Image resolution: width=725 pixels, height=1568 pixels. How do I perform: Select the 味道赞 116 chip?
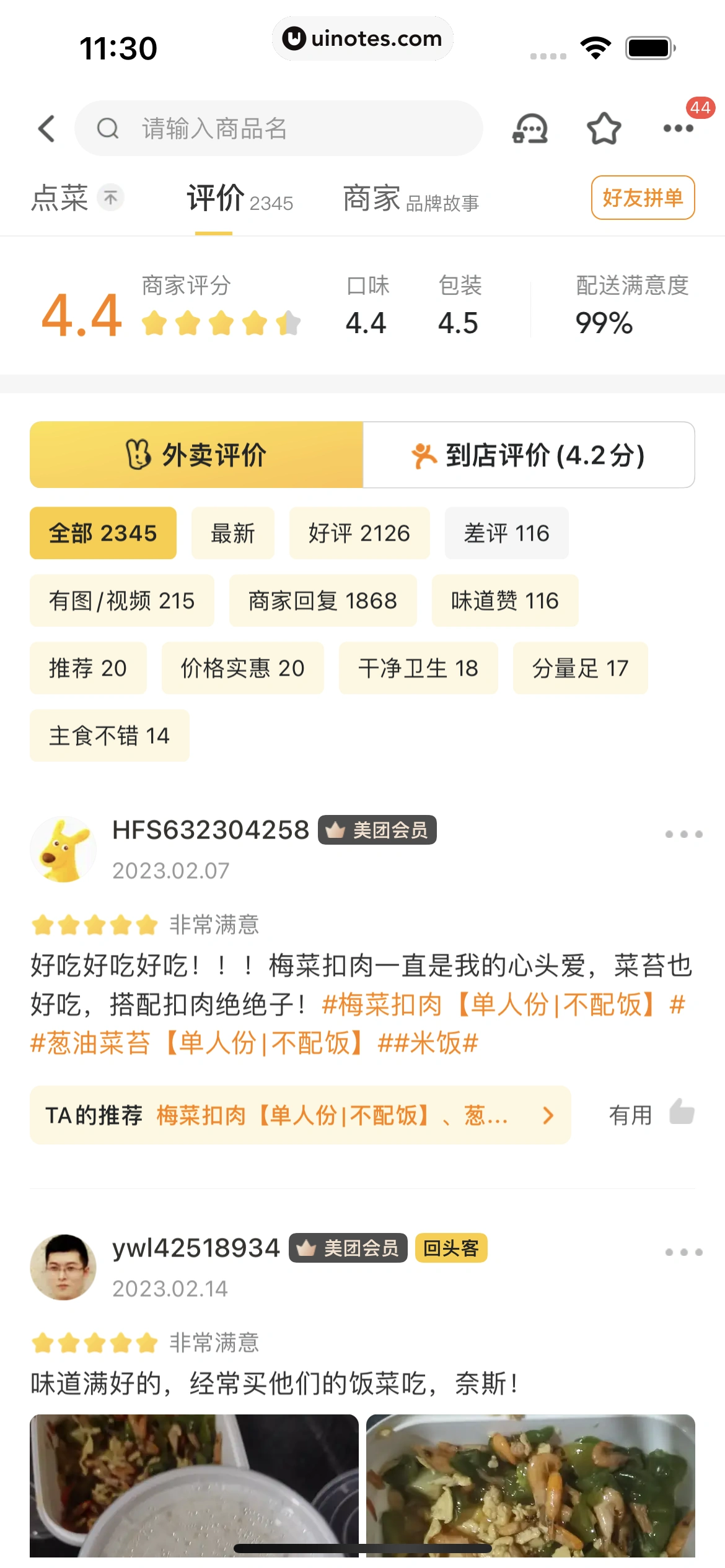[x=505, y=601]
